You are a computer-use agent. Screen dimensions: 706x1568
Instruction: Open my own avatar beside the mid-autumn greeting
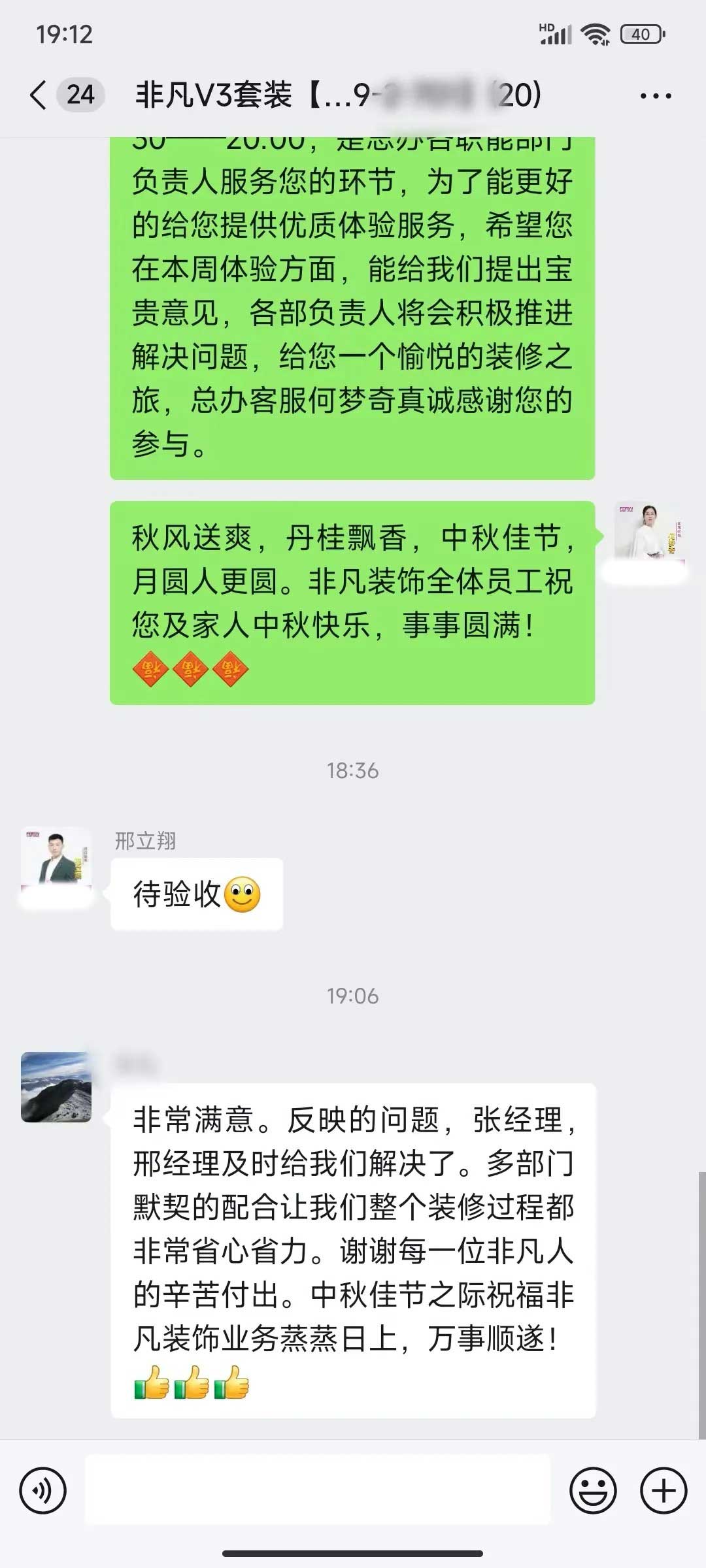[648, 536]
